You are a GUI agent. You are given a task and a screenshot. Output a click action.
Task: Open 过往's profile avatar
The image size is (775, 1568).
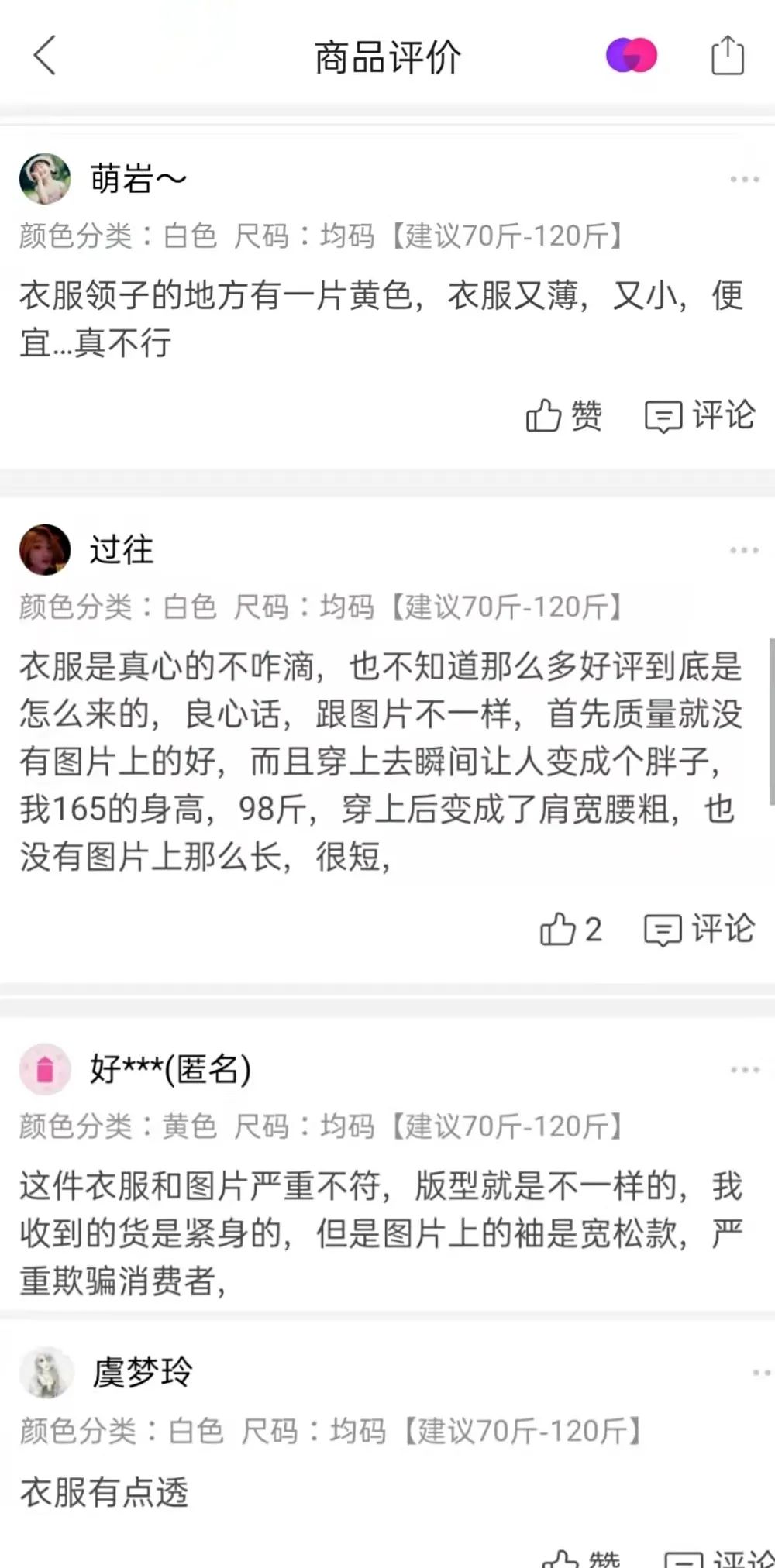(x=45, y=550)
